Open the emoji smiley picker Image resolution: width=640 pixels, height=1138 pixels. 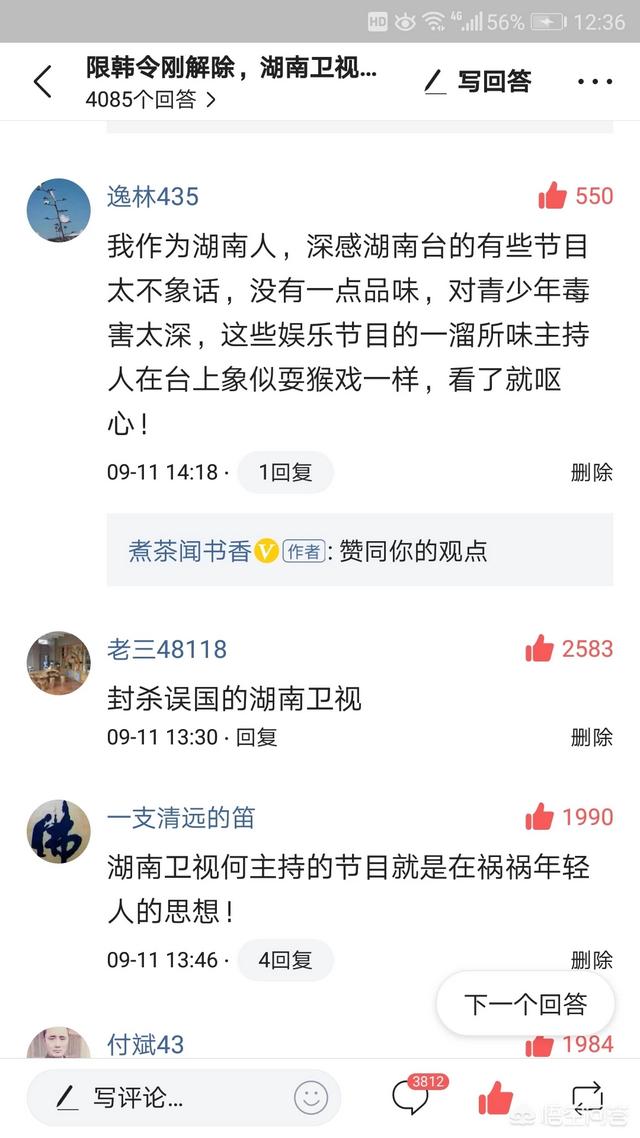point(311,1097)
